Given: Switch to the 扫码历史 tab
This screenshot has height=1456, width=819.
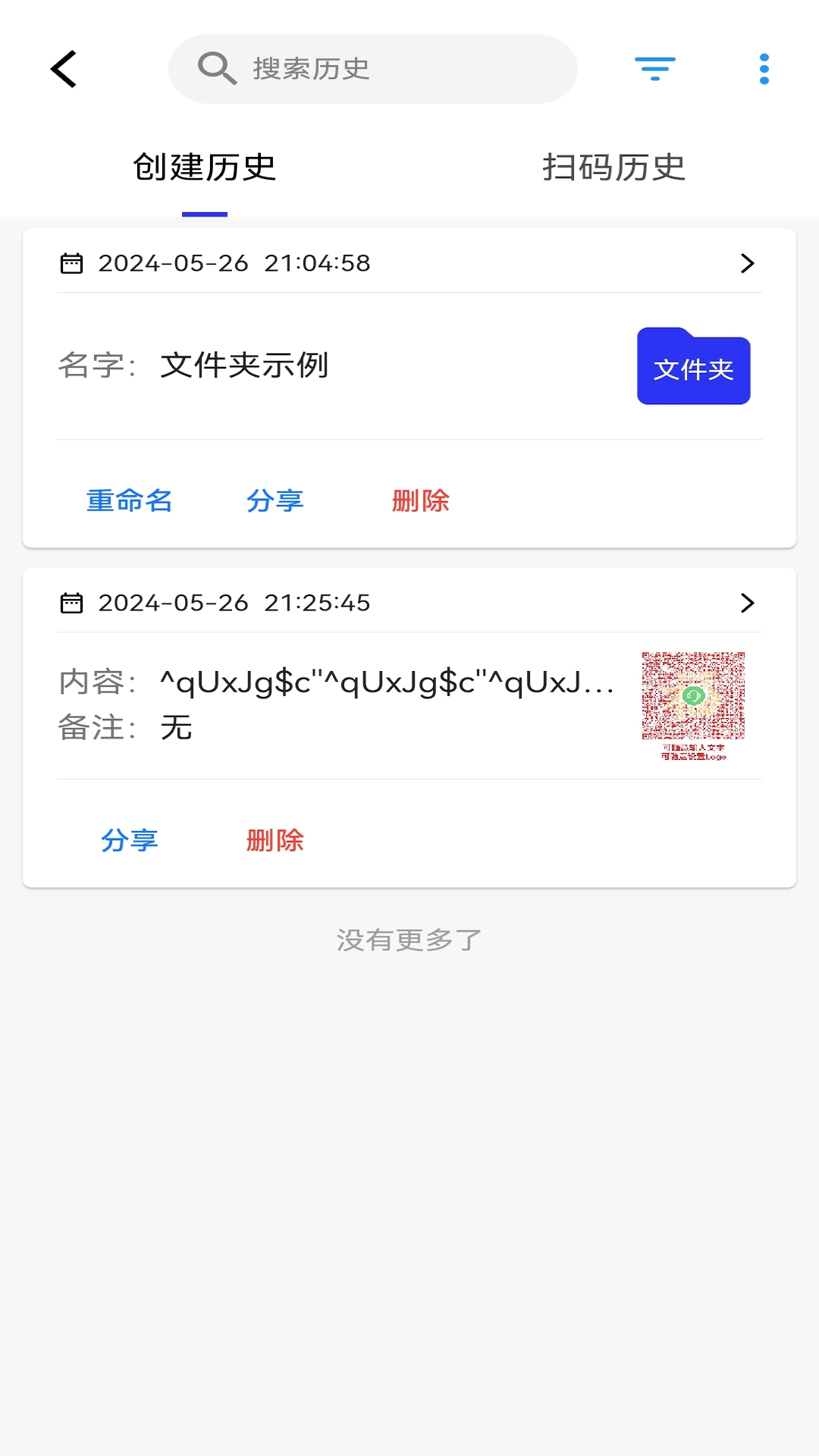Looking at the screenshot, I should (613, 168).
